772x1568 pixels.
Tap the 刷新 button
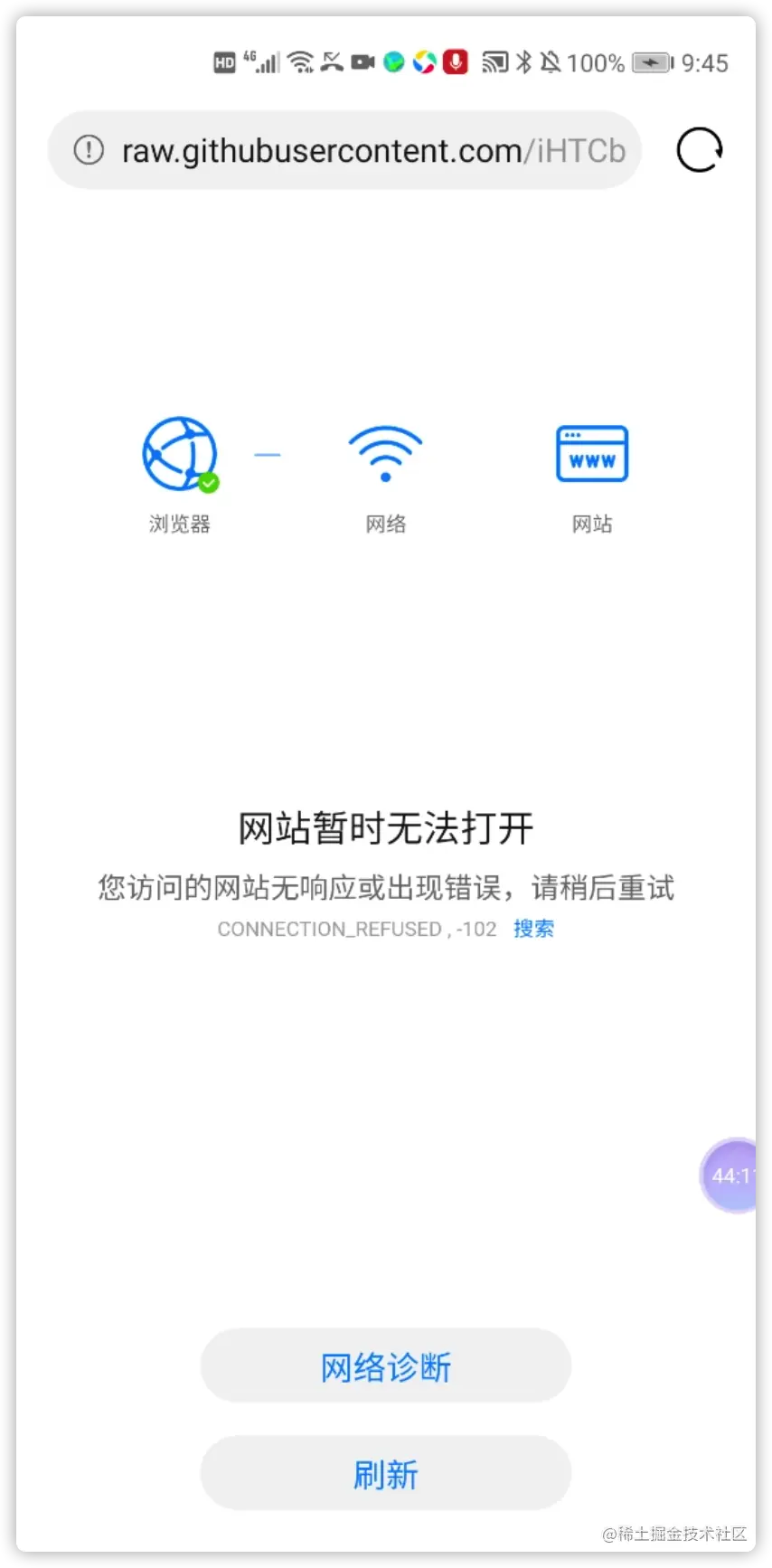coord(386,1474)
